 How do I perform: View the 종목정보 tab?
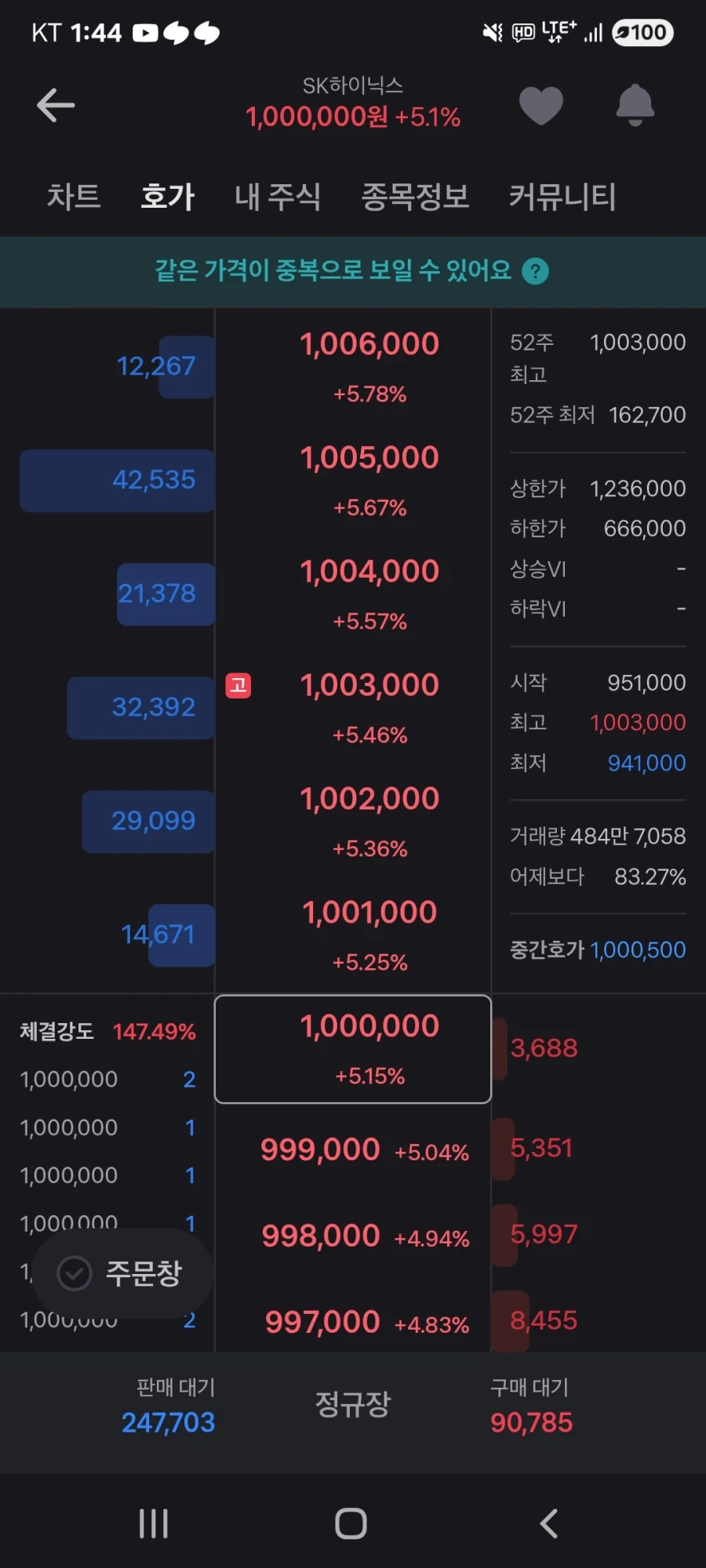pyautogui.click(x=416, y=196)
